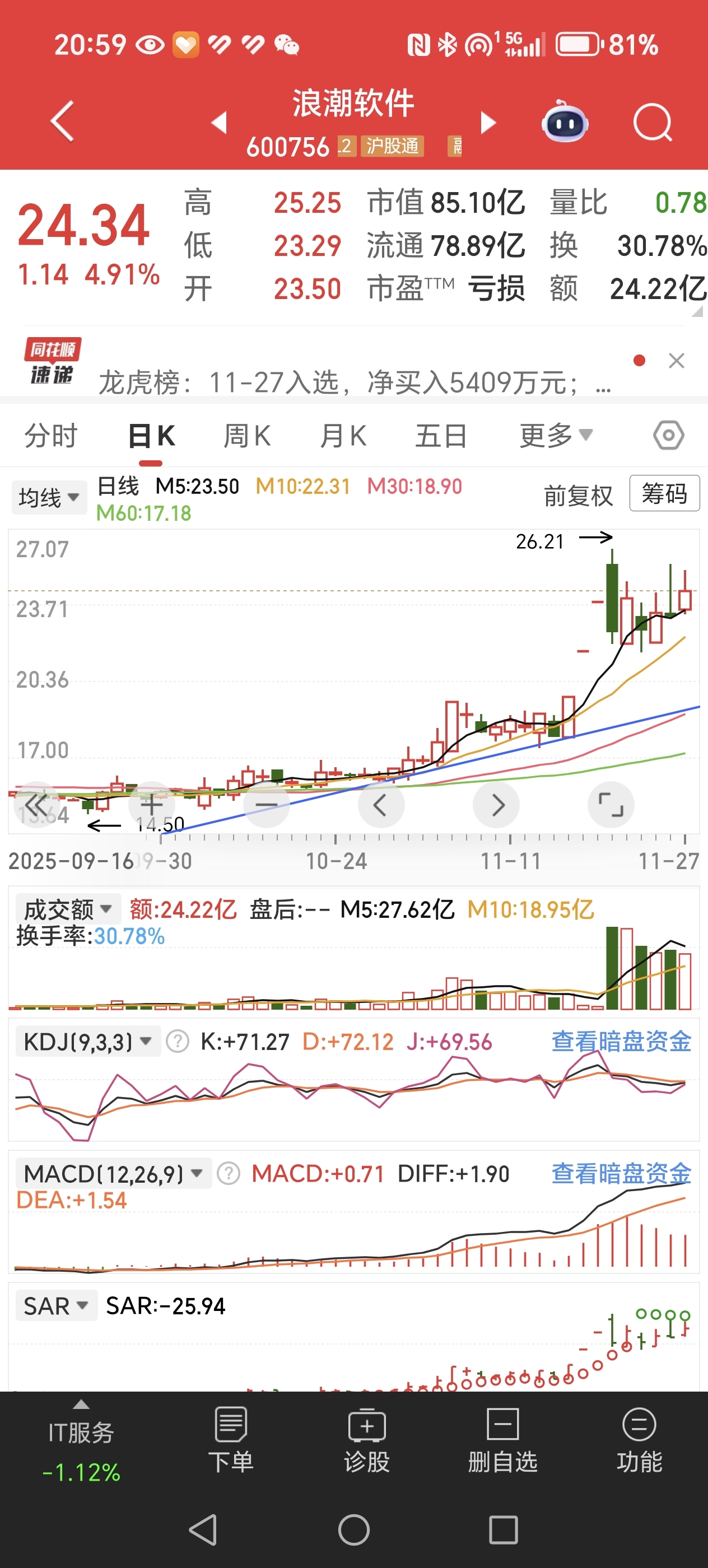
Task: Tap the chart settings target icon
Action: click(x=668, y=434)
